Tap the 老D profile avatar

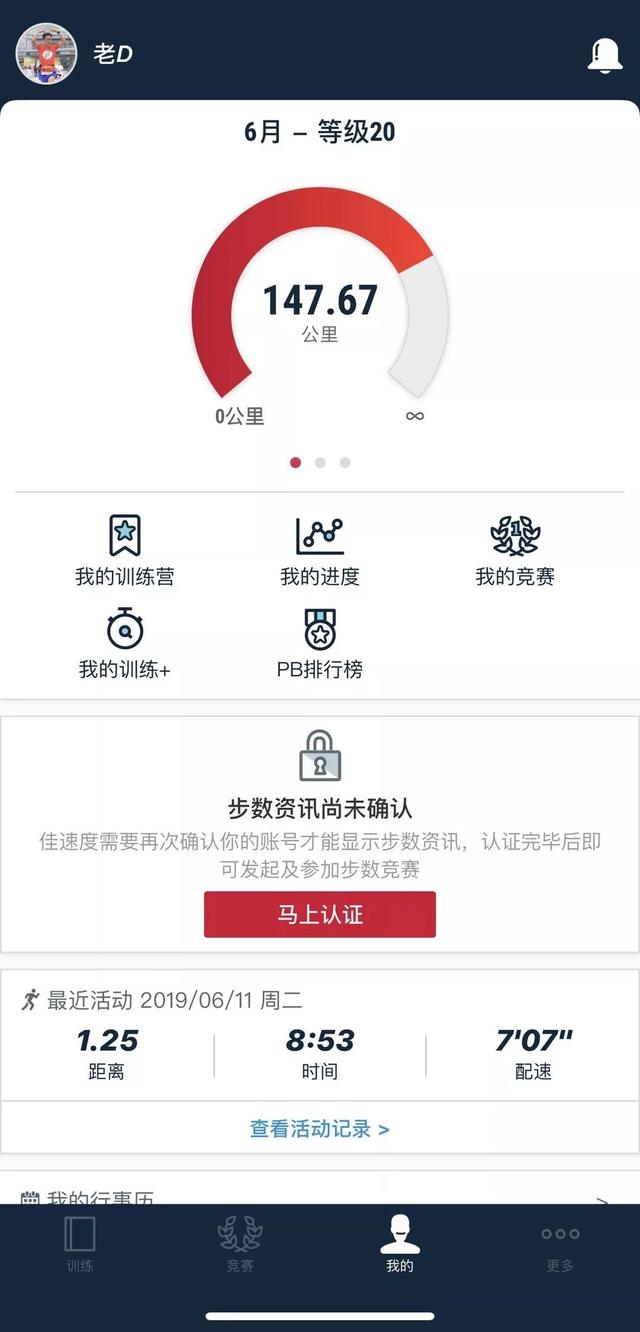click(x=46, y=54)
